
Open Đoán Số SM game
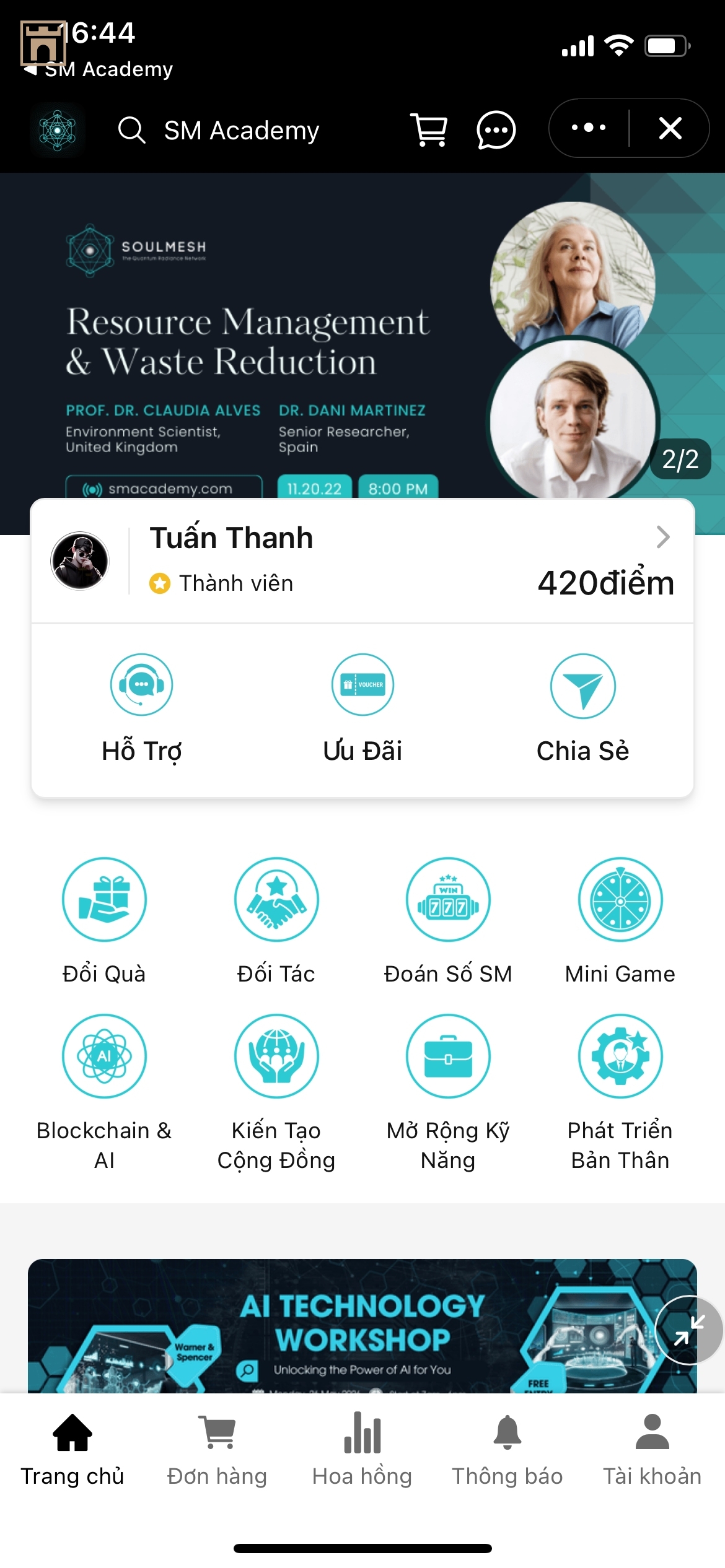(448, 920)
